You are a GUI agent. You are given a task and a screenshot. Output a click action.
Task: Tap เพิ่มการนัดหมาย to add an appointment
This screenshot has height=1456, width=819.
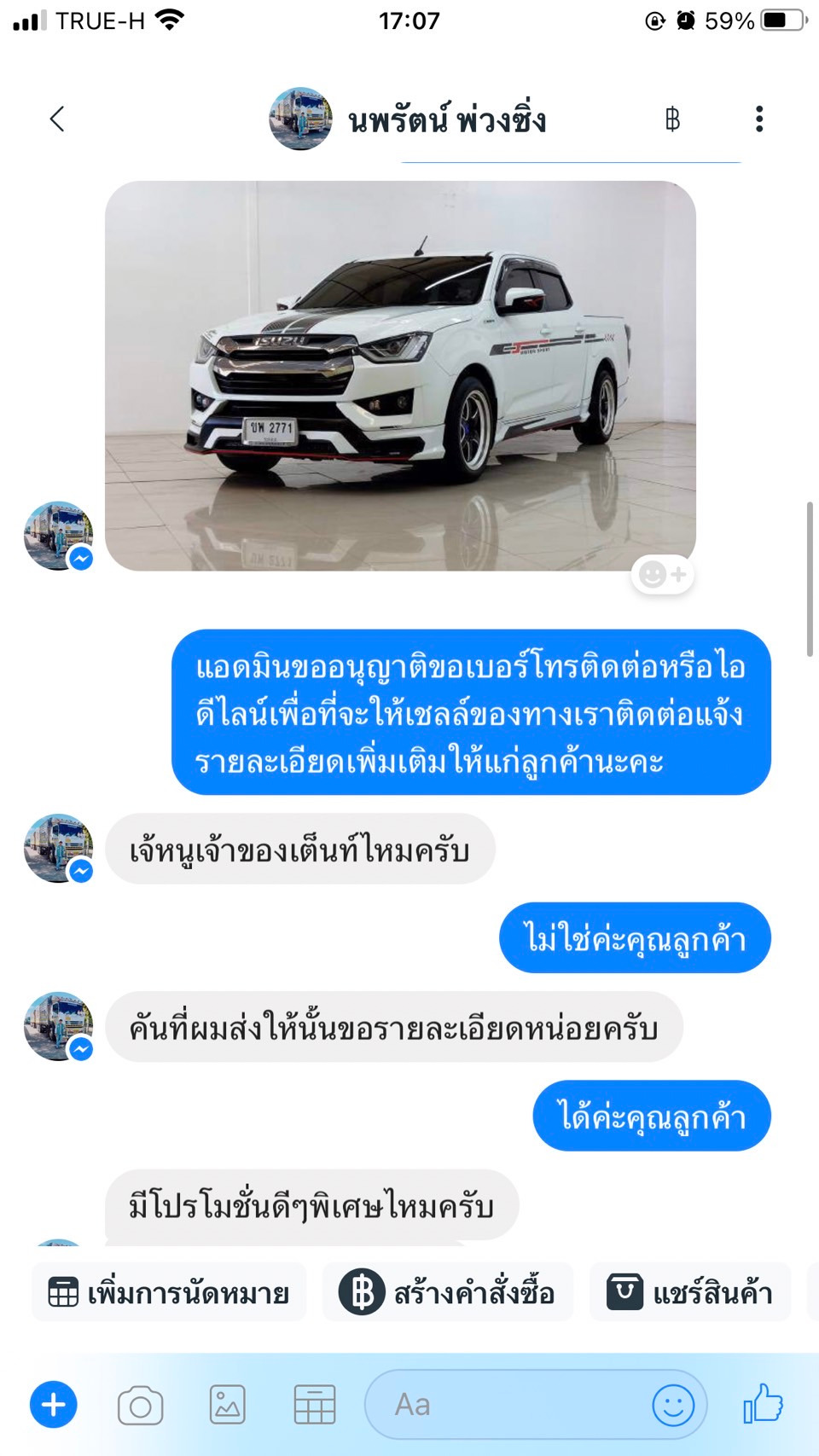(169, 1292)
